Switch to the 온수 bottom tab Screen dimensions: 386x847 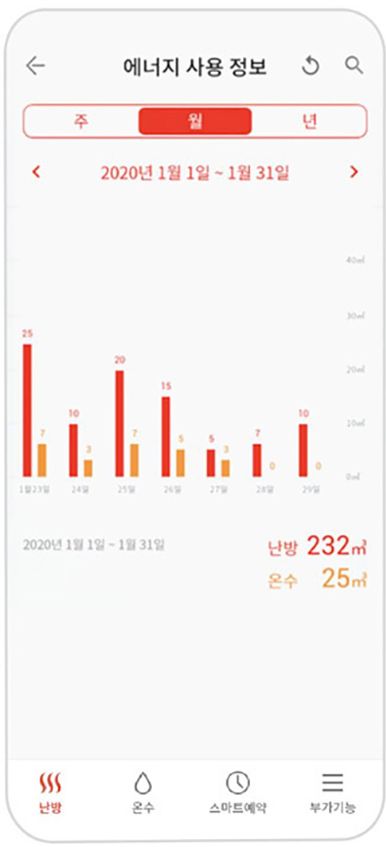(x=143, y=792)
